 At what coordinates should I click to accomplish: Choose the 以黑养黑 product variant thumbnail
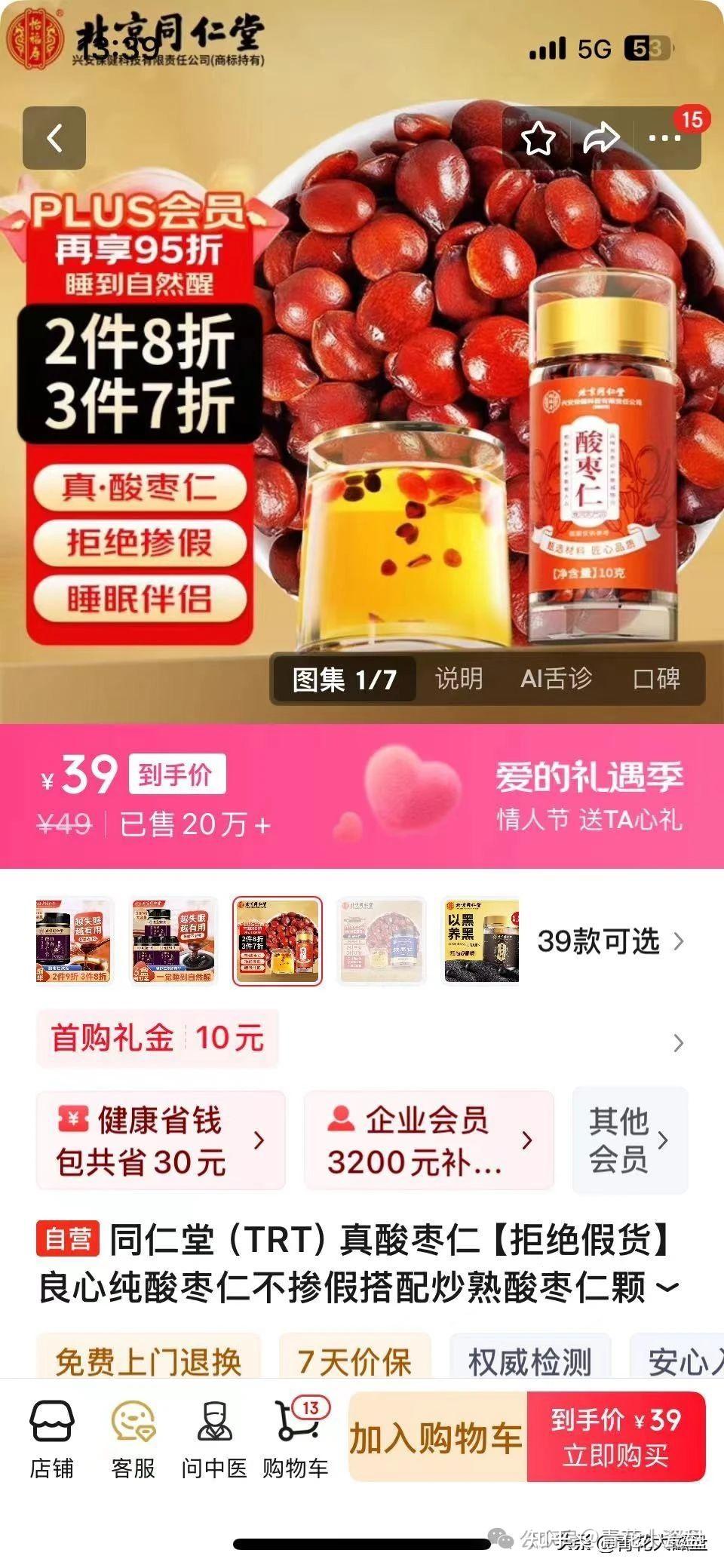click(x=480, y=941)
